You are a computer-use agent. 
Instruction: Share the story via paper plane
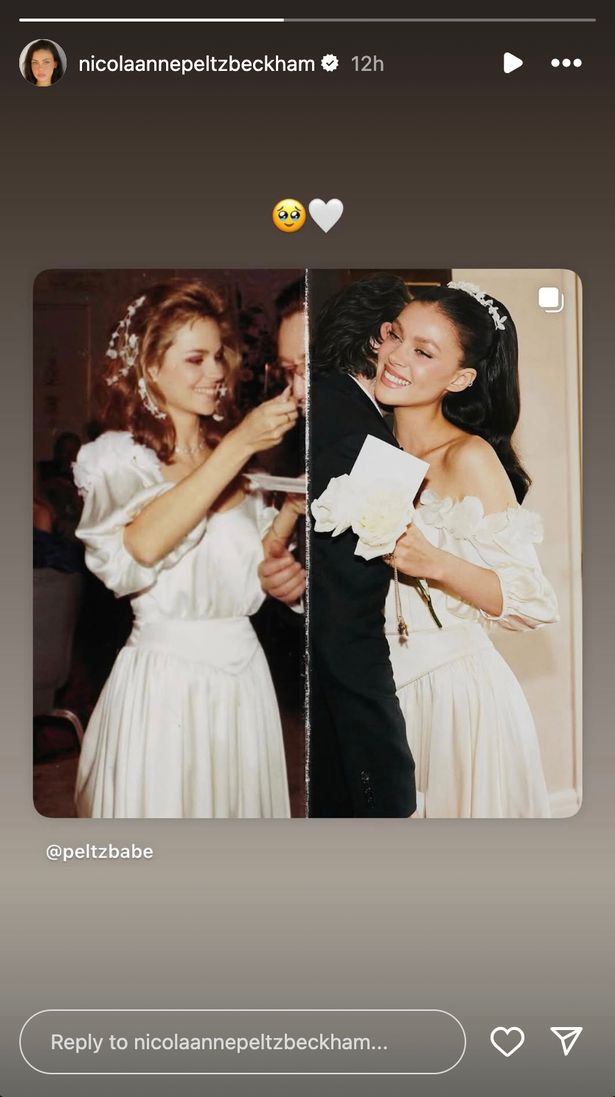click(567, 1041)
